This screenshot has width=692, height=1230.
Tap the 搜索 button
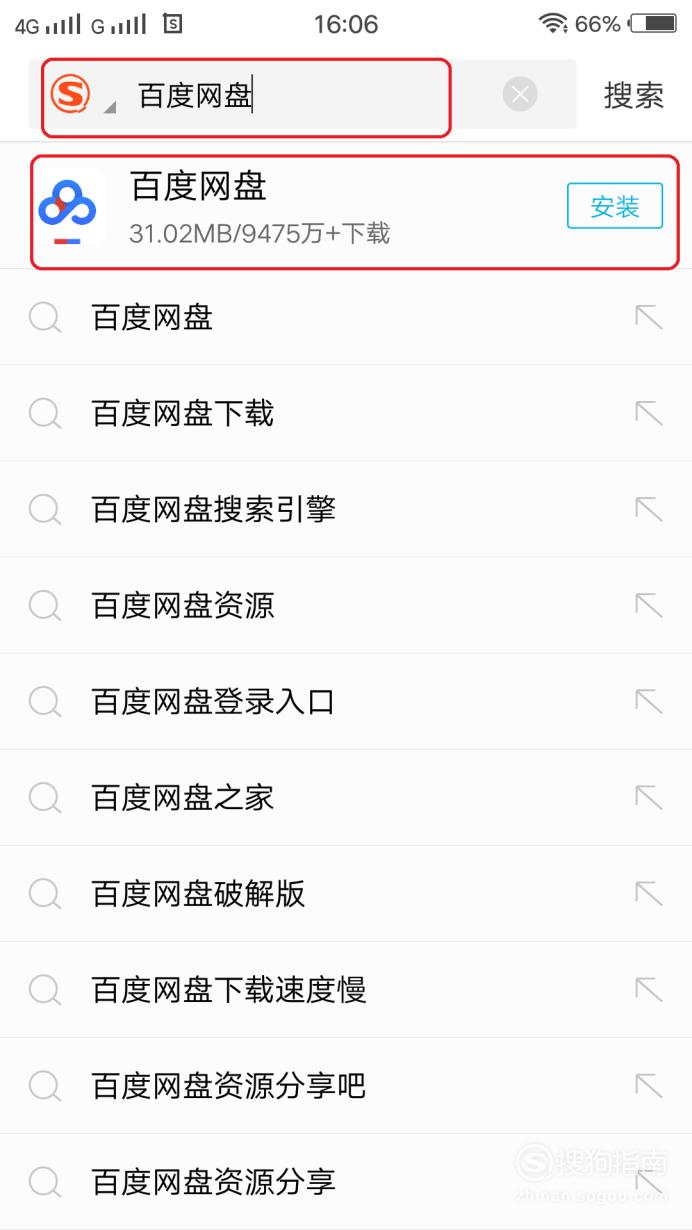point(634,96)
